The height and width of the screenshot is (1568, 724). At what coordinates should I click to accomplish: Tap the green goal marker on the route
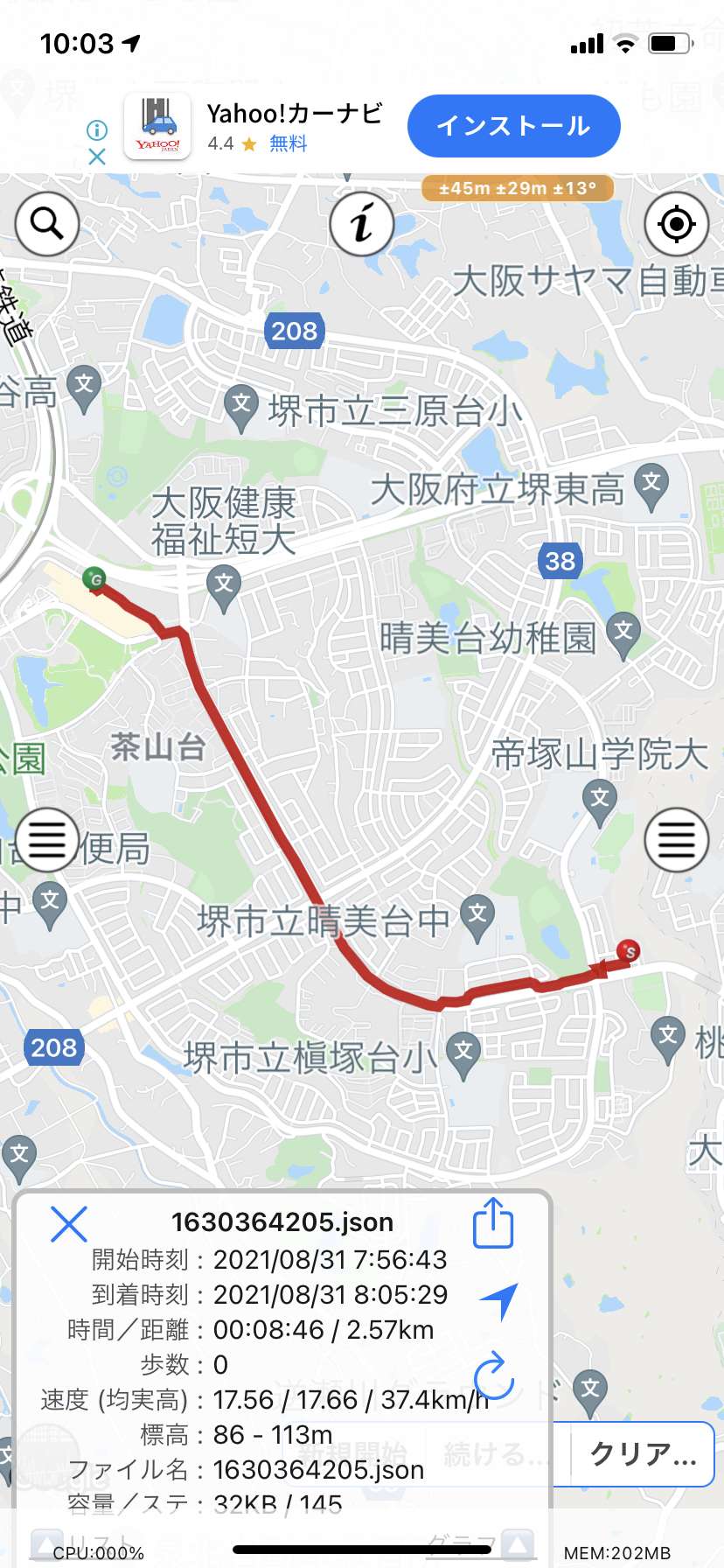click(94, 578)
